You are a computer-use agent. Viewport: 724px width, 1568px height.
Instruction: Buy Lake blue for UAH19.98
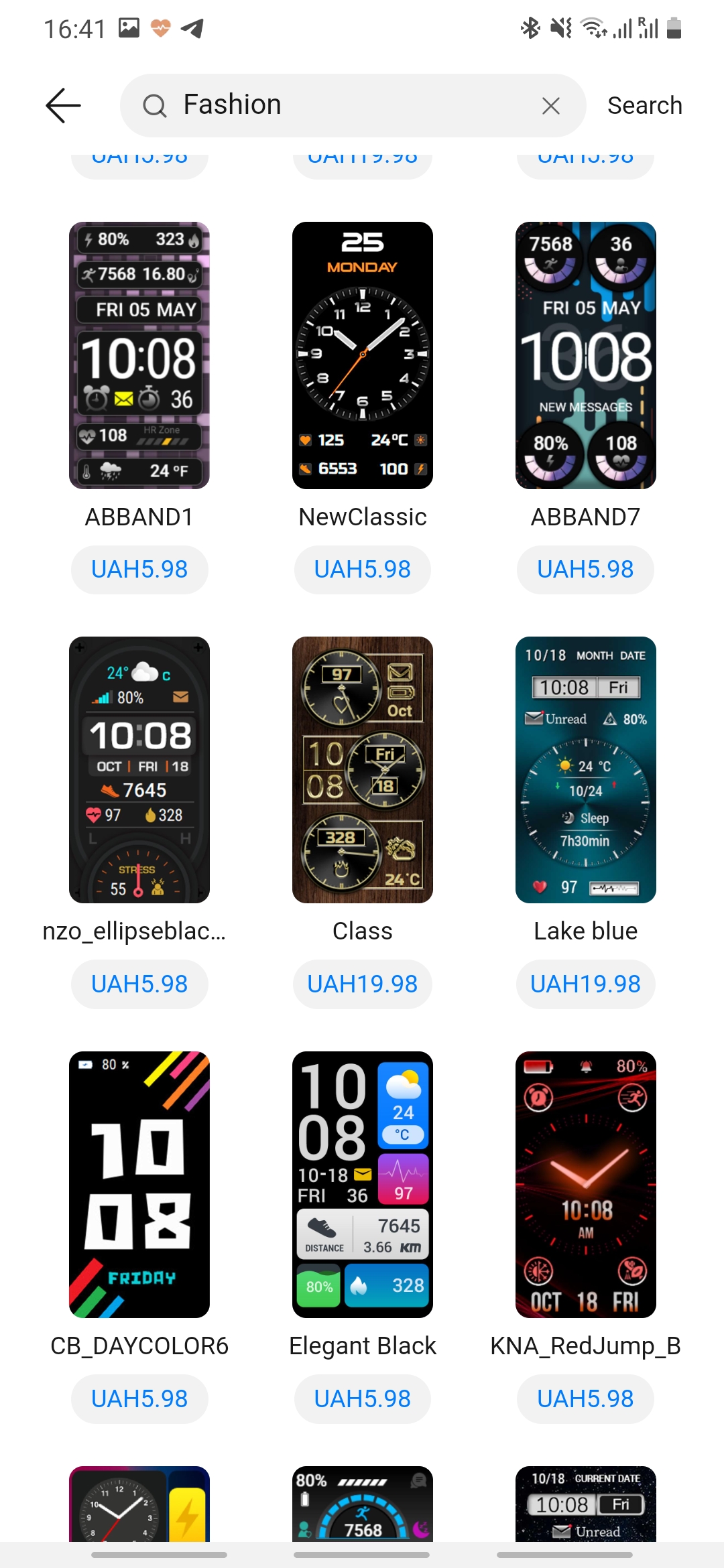tap(585, 984)
